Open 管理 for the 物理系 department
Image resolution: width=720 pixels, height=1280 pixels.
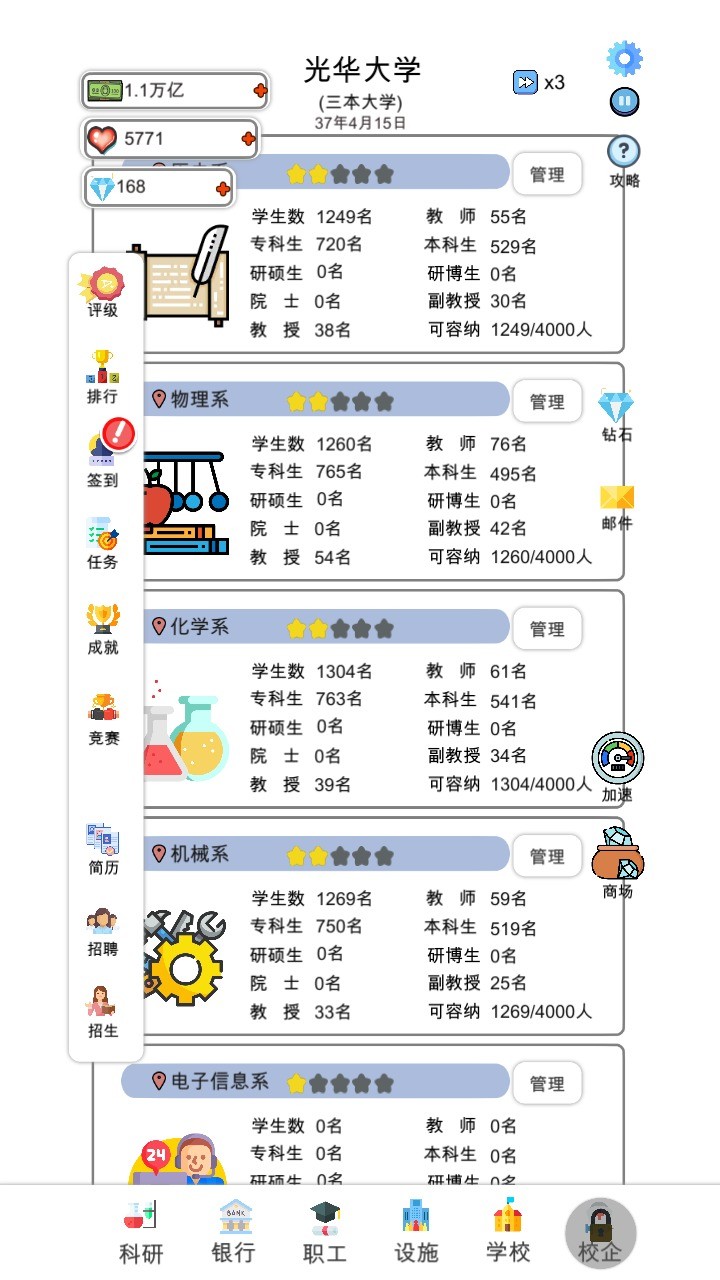point(547,401)
